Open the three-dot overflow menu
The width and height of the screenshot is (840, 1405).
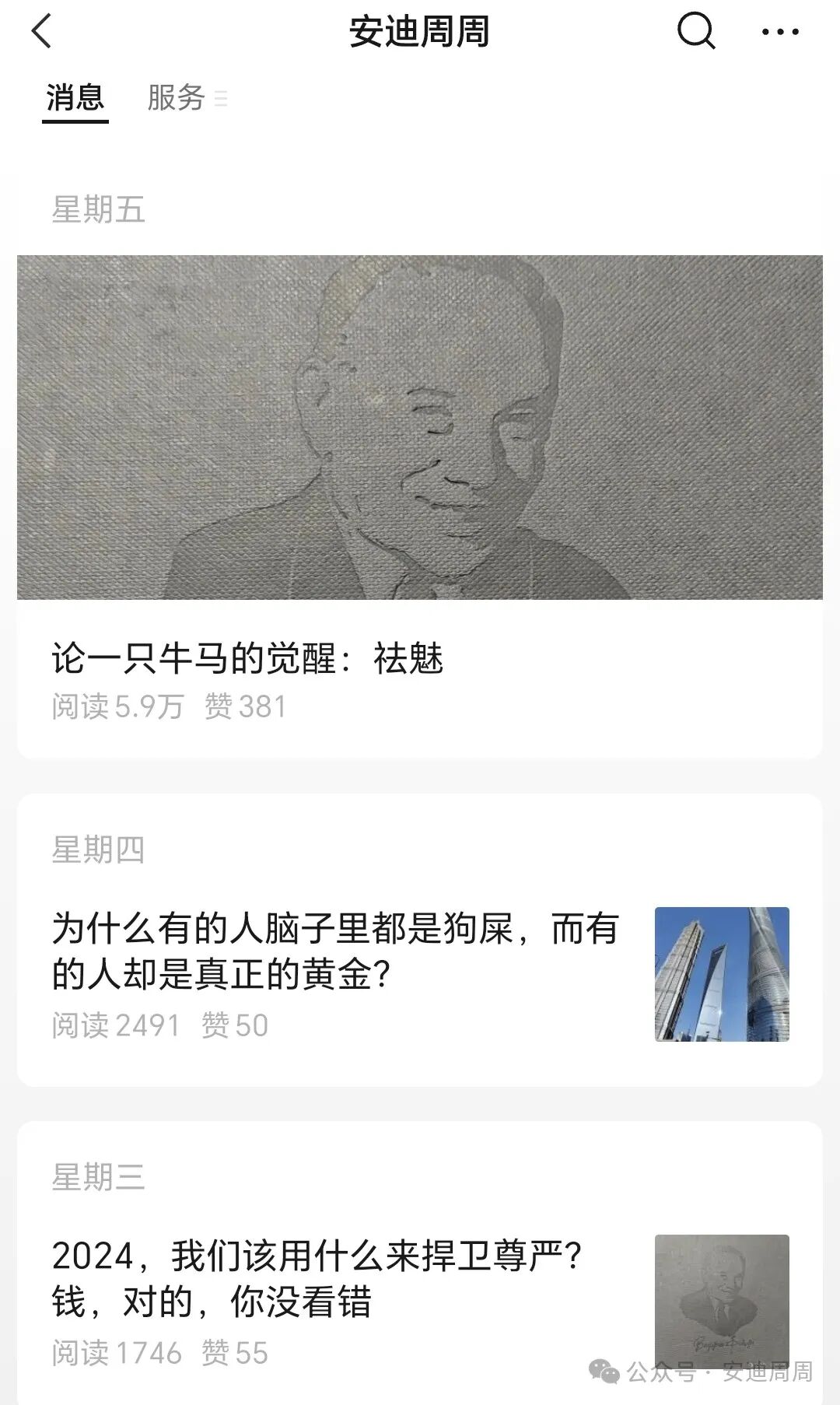point(779,32)
